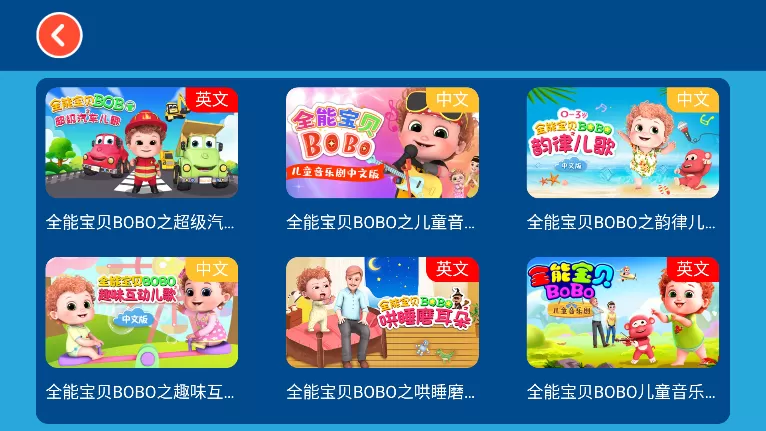
Task: Open 全能宝贝BOBO之超级汽车 video album
Action: pyautogui.click(x=141, y=143)
